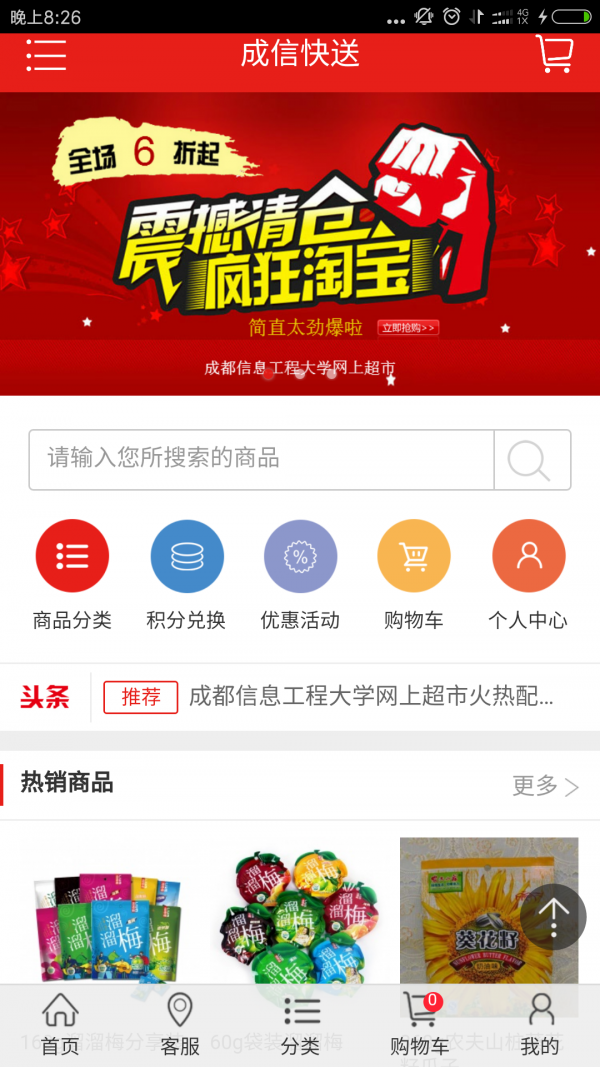Switch to the 分类 categories tab
The width and height of the screenshot is (600, 1067).
tap(300, 1025)
